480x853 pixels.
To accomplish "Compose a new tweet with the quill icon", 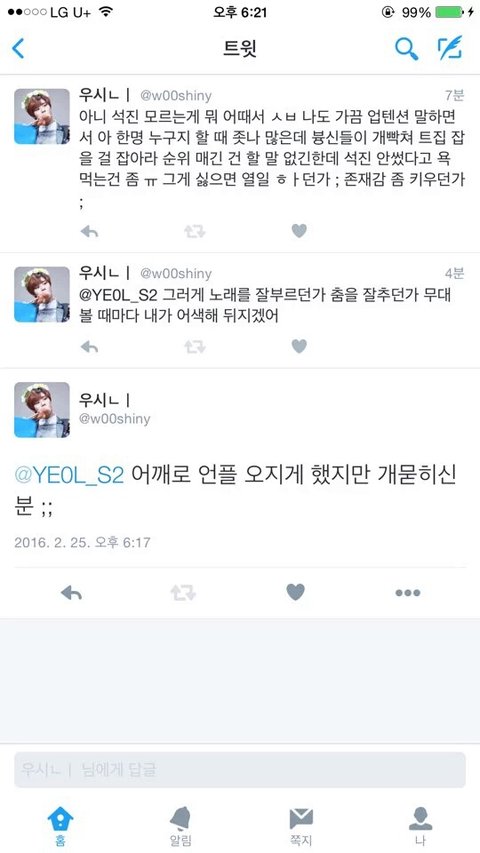I will tap(451, 48).
